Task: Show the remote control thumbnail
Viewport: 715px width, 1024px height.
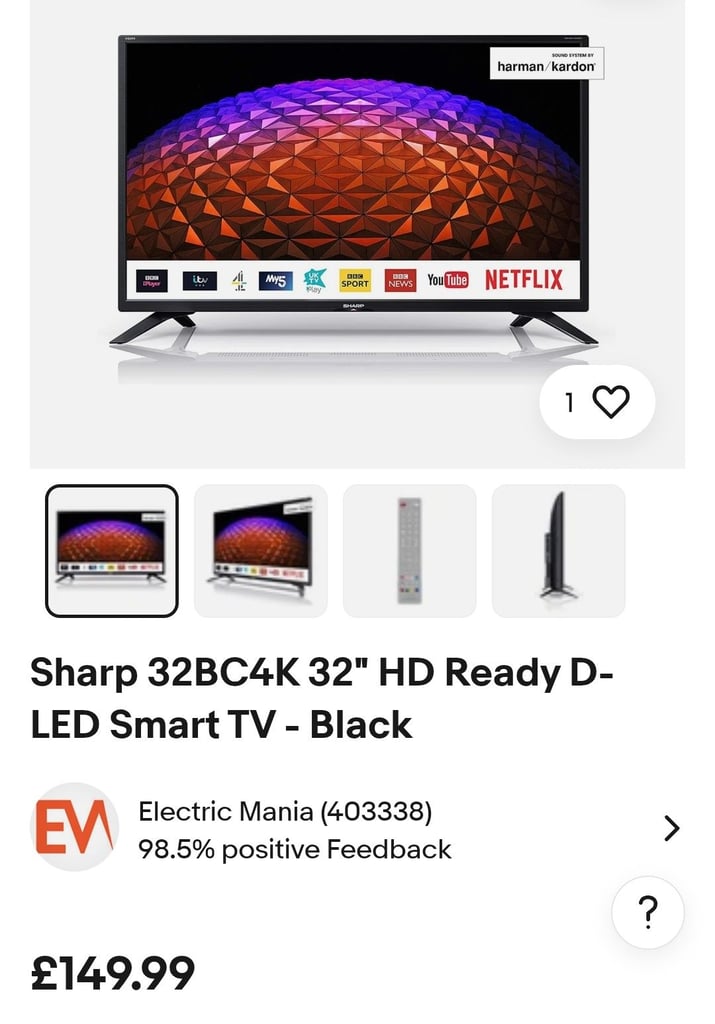Action: 409,551
